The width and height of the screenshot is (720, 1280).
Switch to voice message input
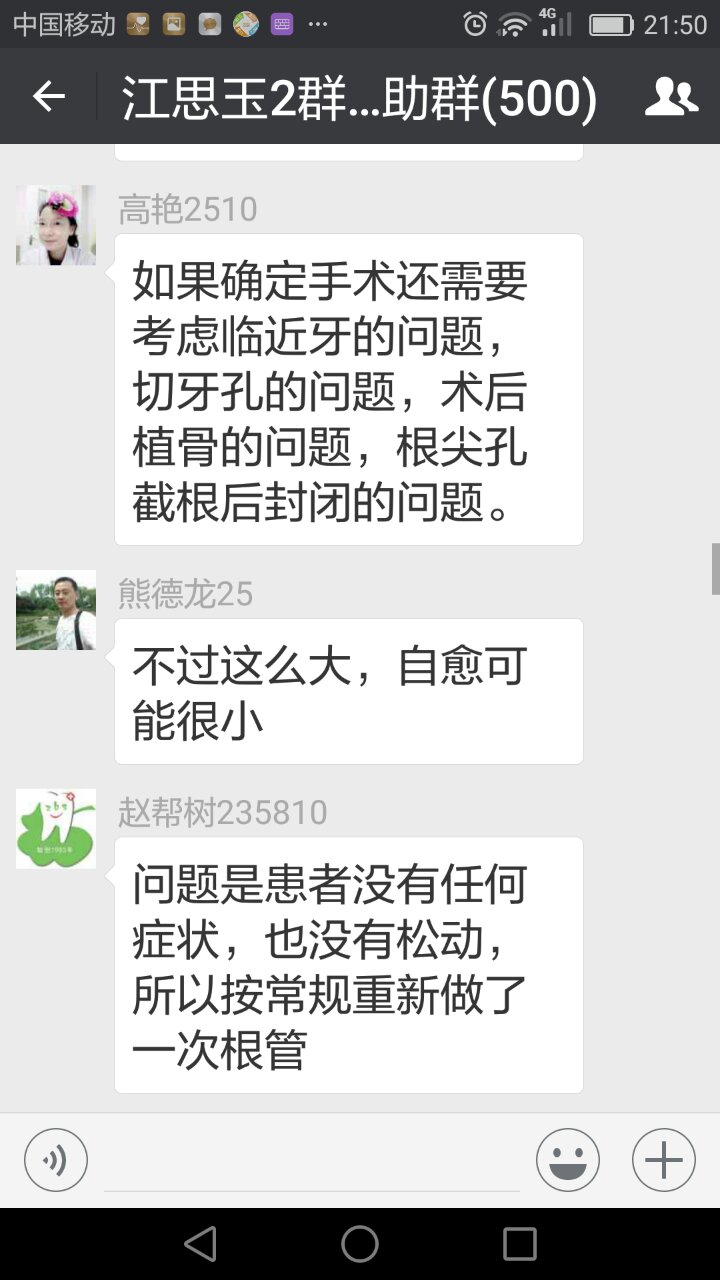pos(56,1160)
